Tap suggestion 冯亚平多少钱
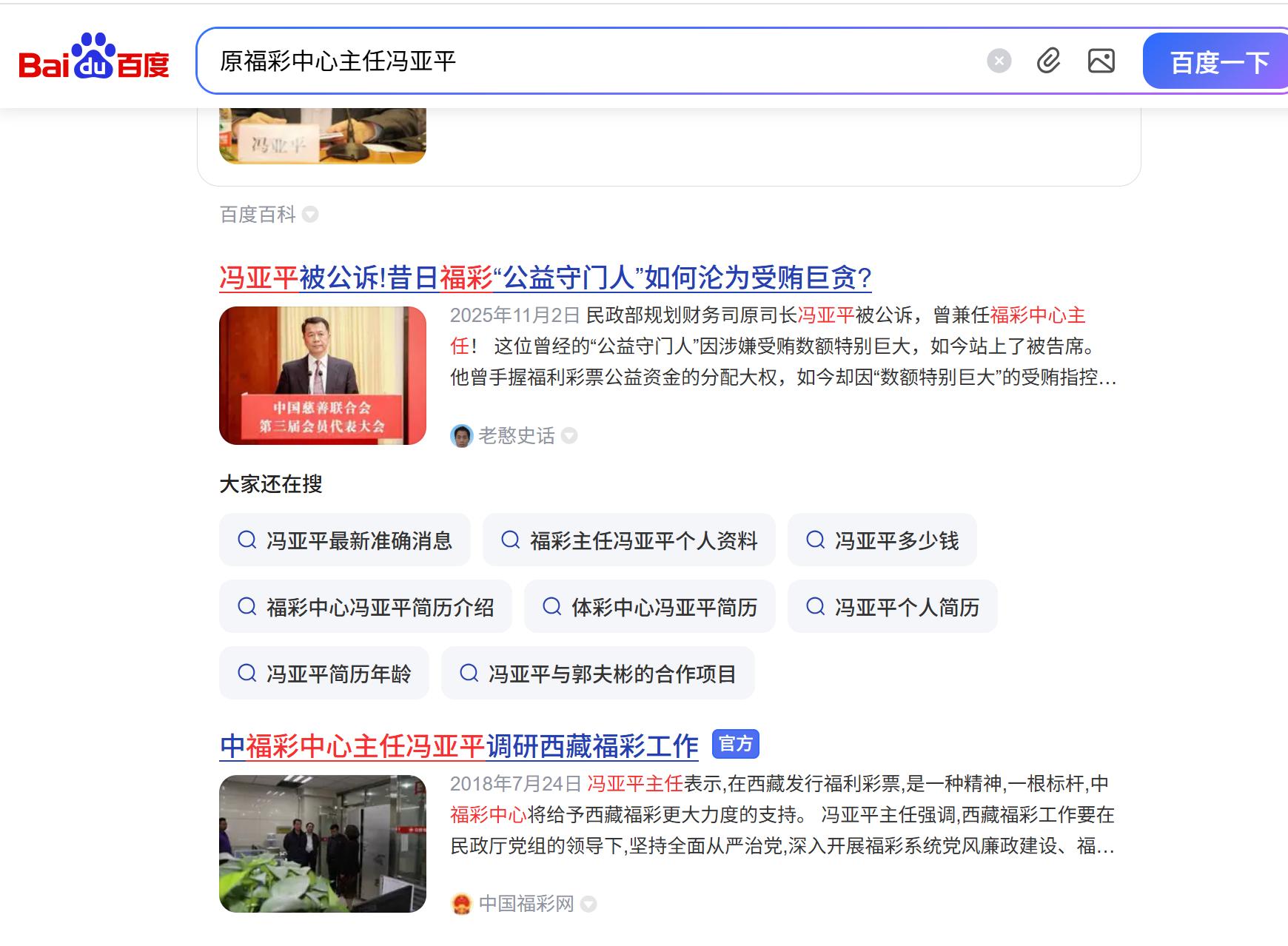The height and width of the screenshot is (946, 1288). 882,540
